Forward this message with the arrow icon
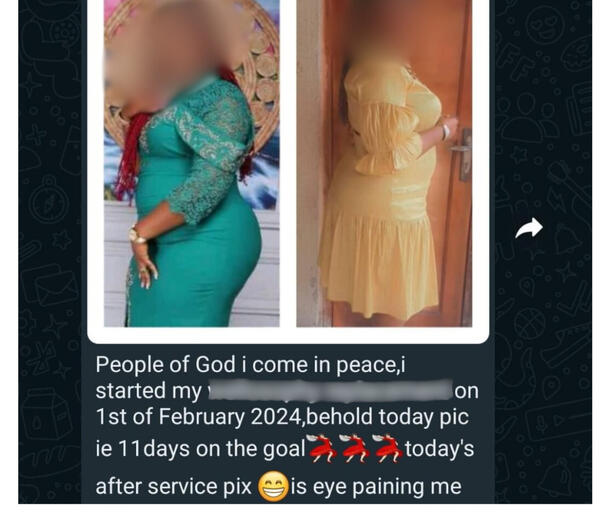Screen dimensions: 615x515 (x=529, y=228)
